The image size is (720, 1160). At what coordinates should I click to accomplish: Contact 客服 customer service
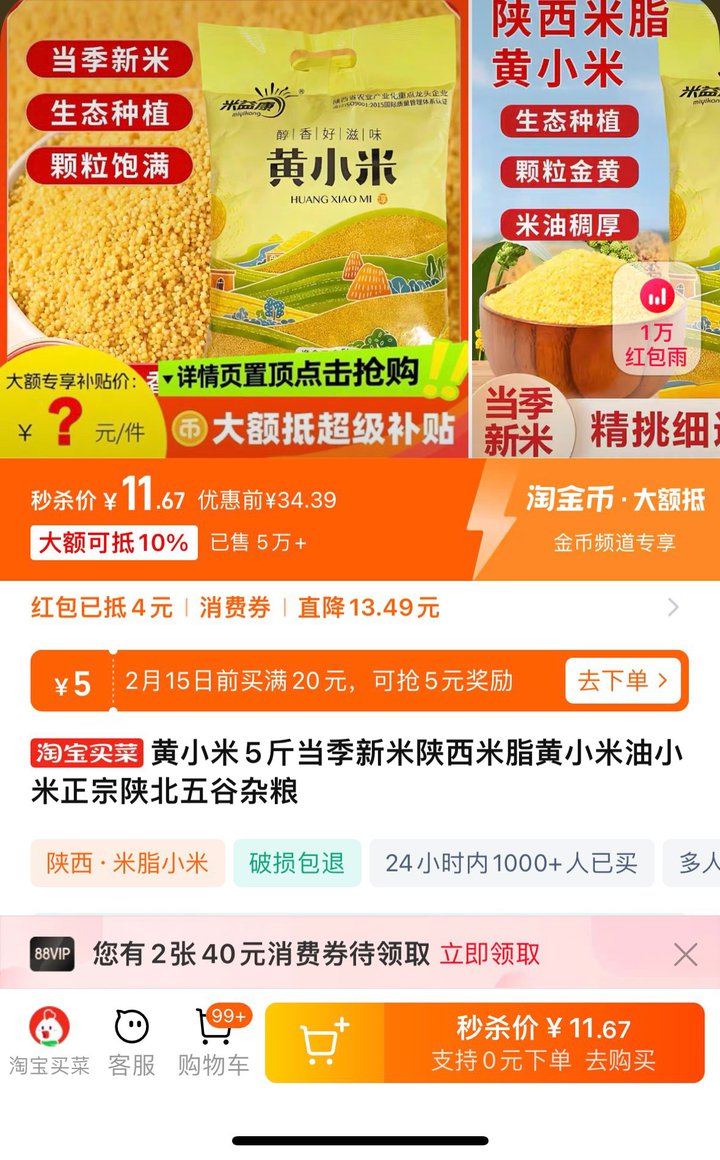coord(132,1042)
